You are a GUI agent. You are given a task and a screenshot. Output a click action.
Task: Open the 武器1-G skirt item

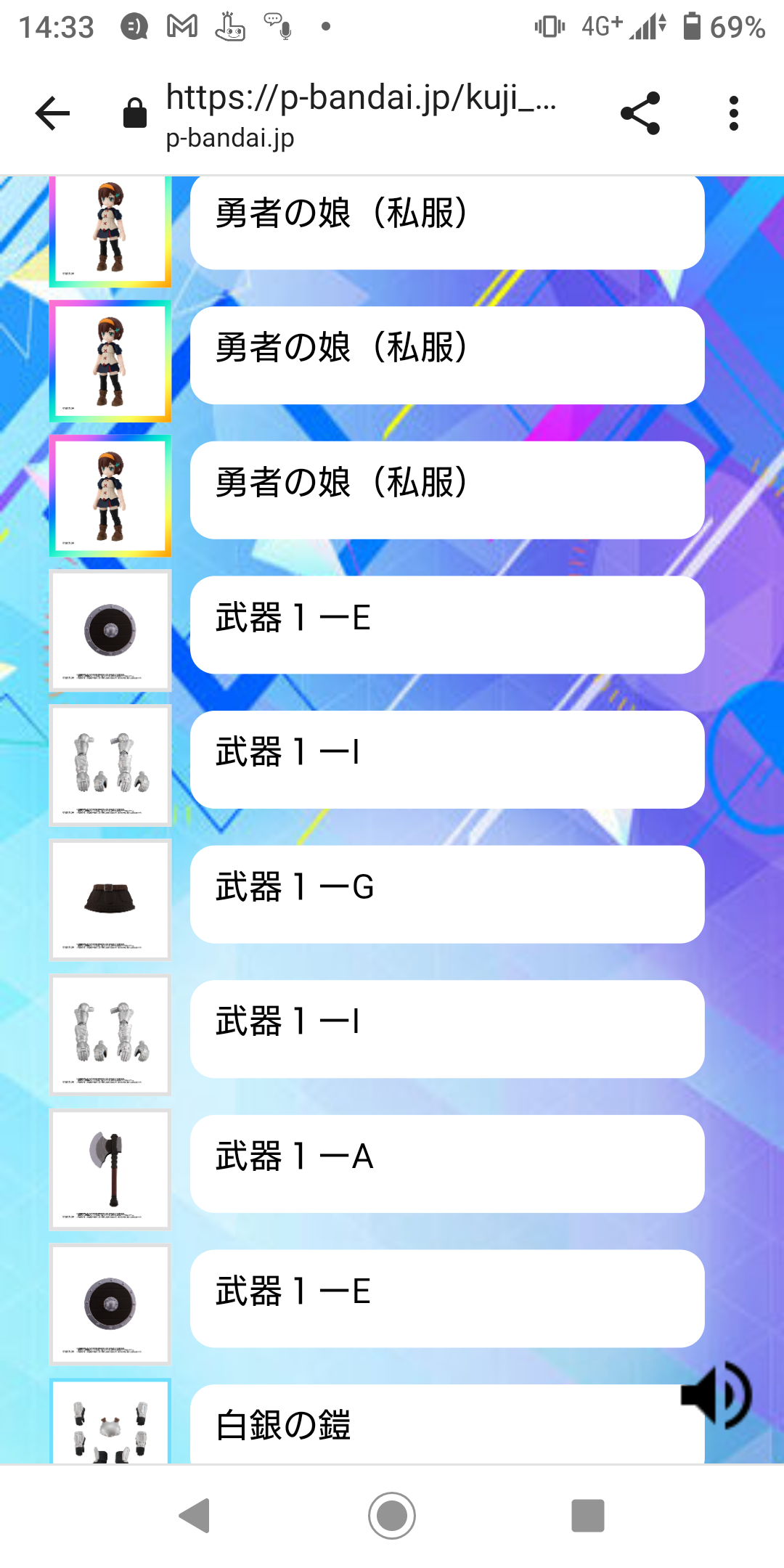point(446,894)
